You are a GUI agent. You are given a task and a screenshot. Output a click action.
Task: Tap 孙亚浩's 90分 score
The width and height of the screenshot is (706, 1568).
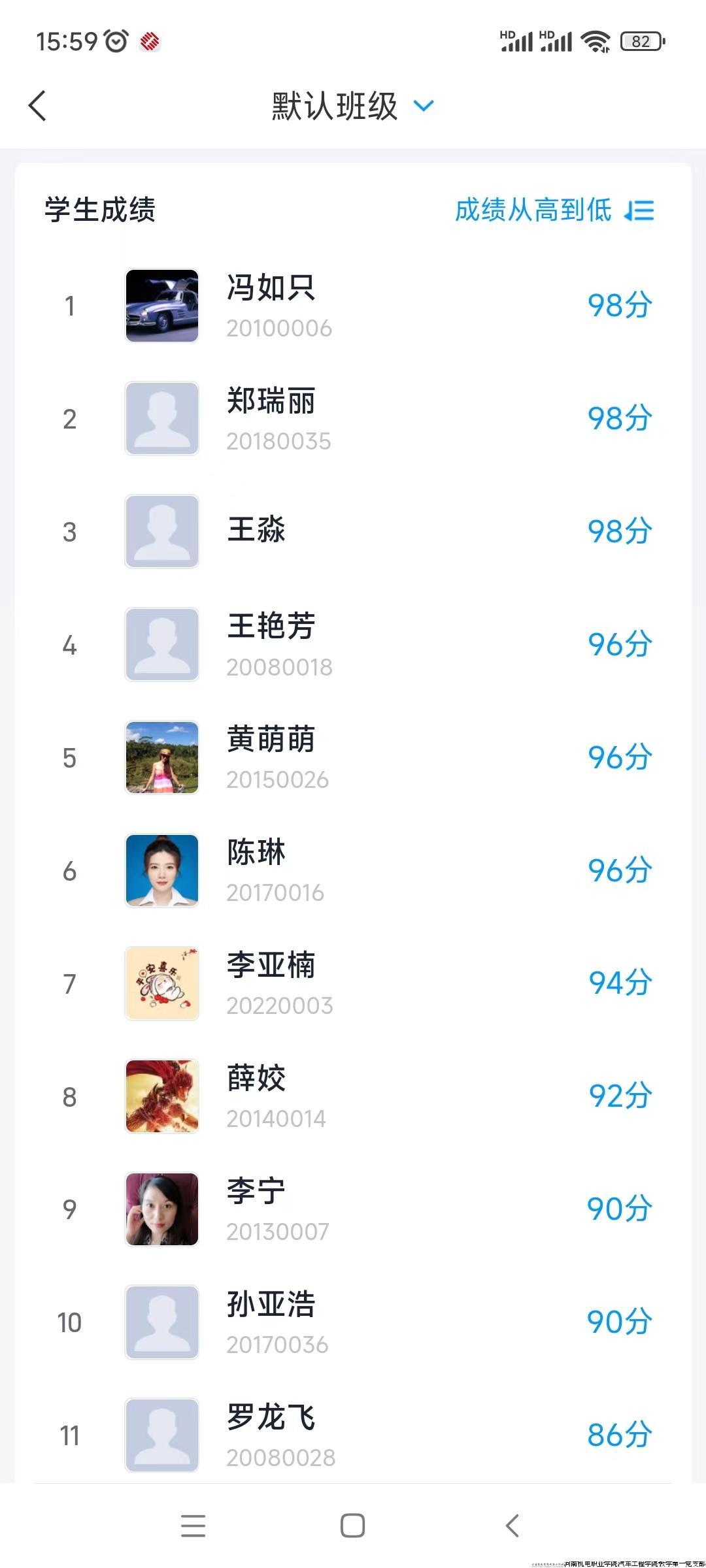point(617,1323)
